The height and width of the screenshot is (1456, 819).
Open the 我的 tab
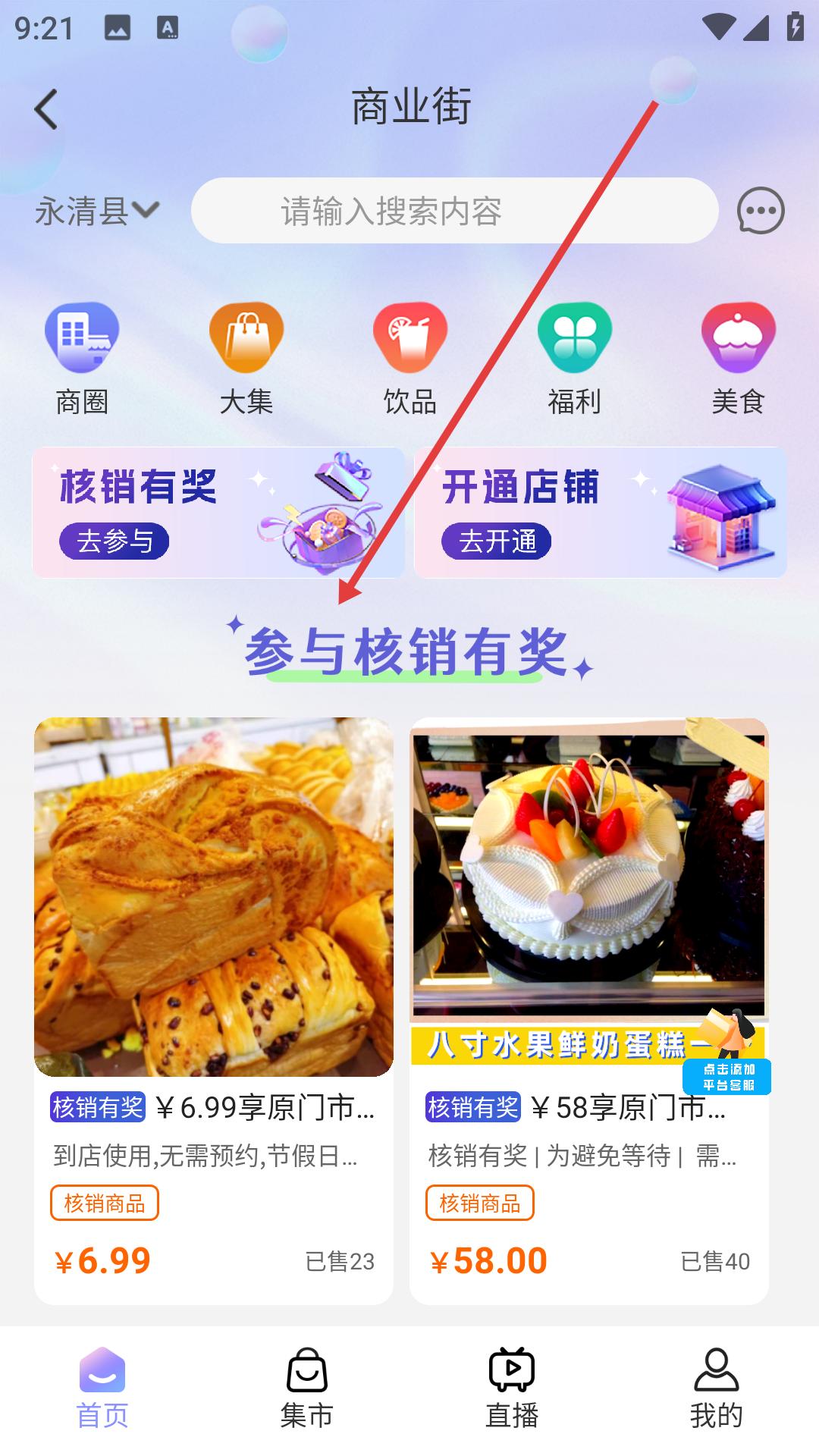point(716,1389)
